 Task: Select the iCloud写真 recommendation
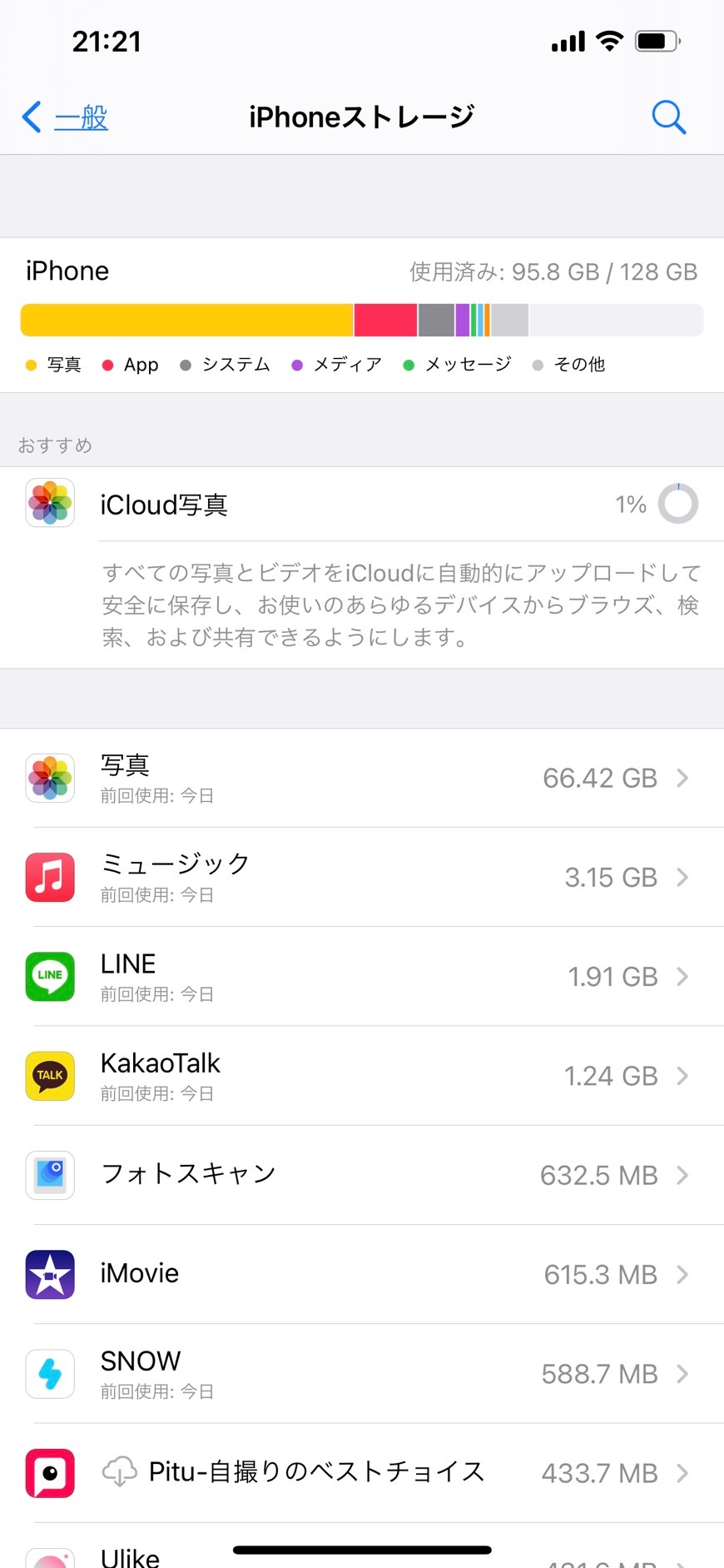362,505
